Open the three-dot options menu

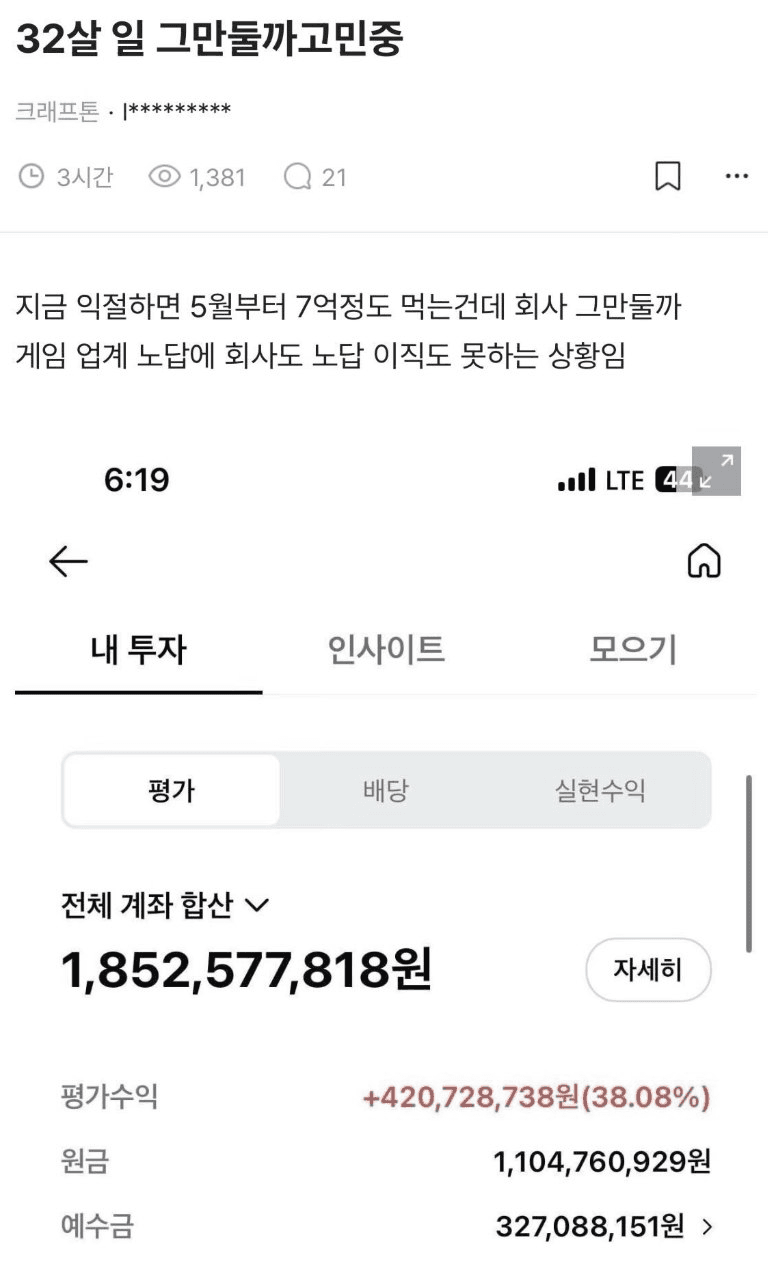[736, 175]
